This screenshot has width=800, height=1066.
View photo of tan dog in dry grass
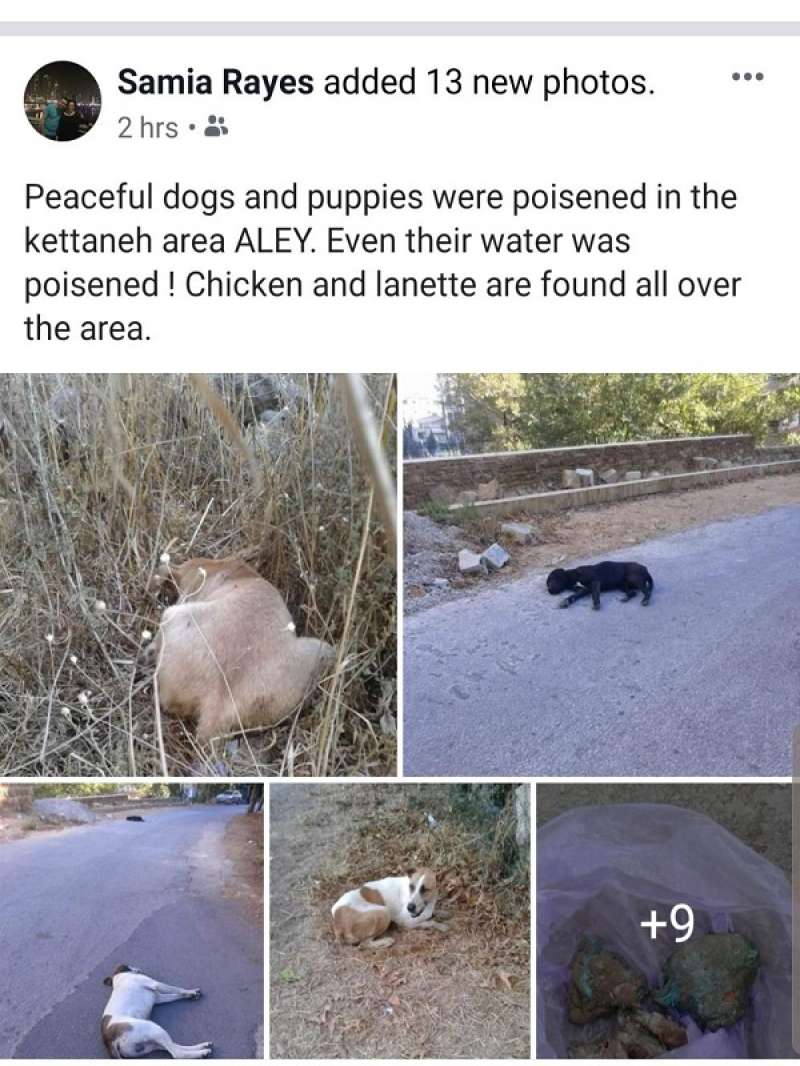click(x=198, y=575)
